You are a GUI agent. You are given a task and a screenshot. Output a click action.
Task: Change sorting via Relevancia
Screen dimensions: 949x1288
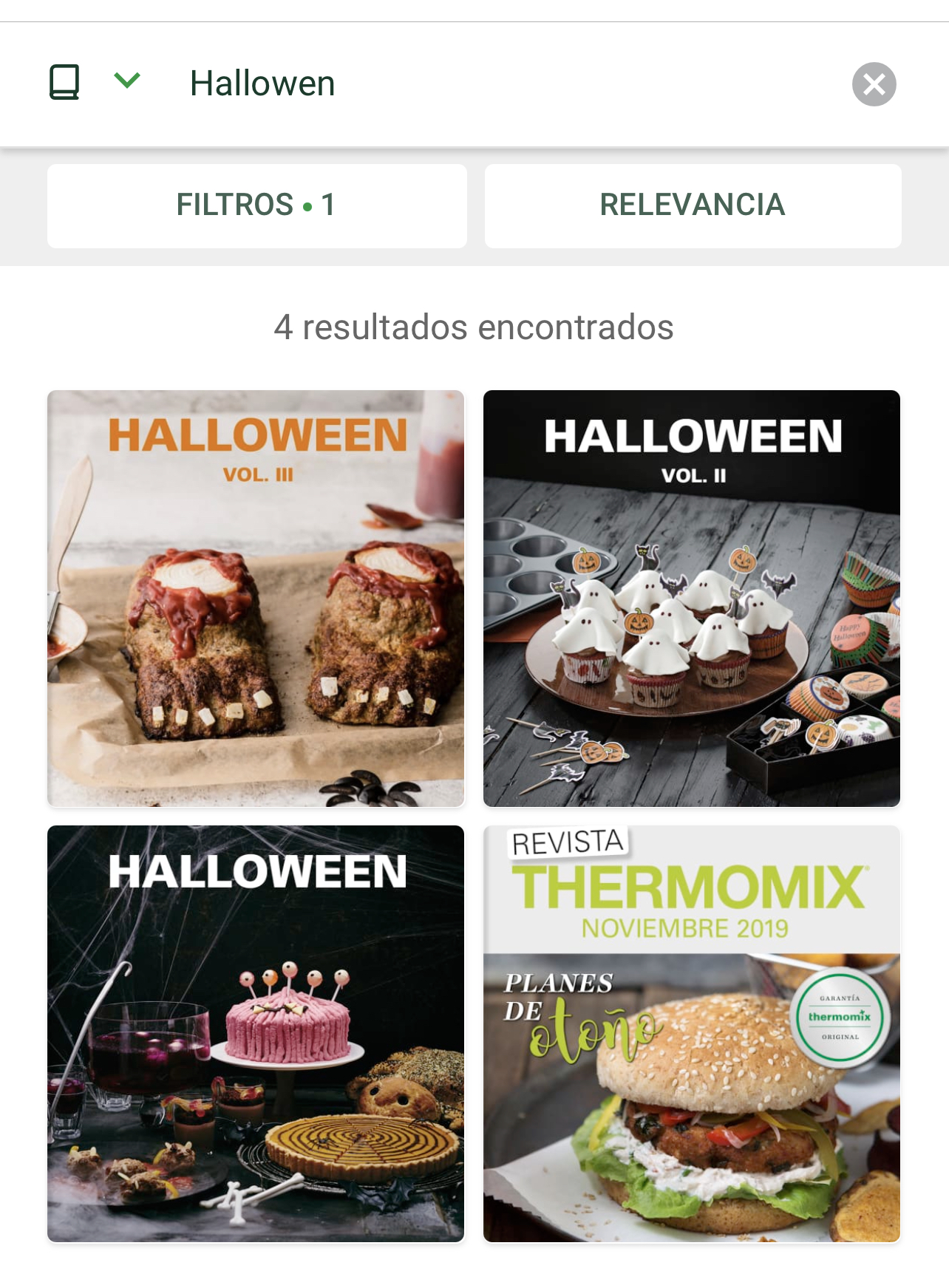click(x=693, y=205)
